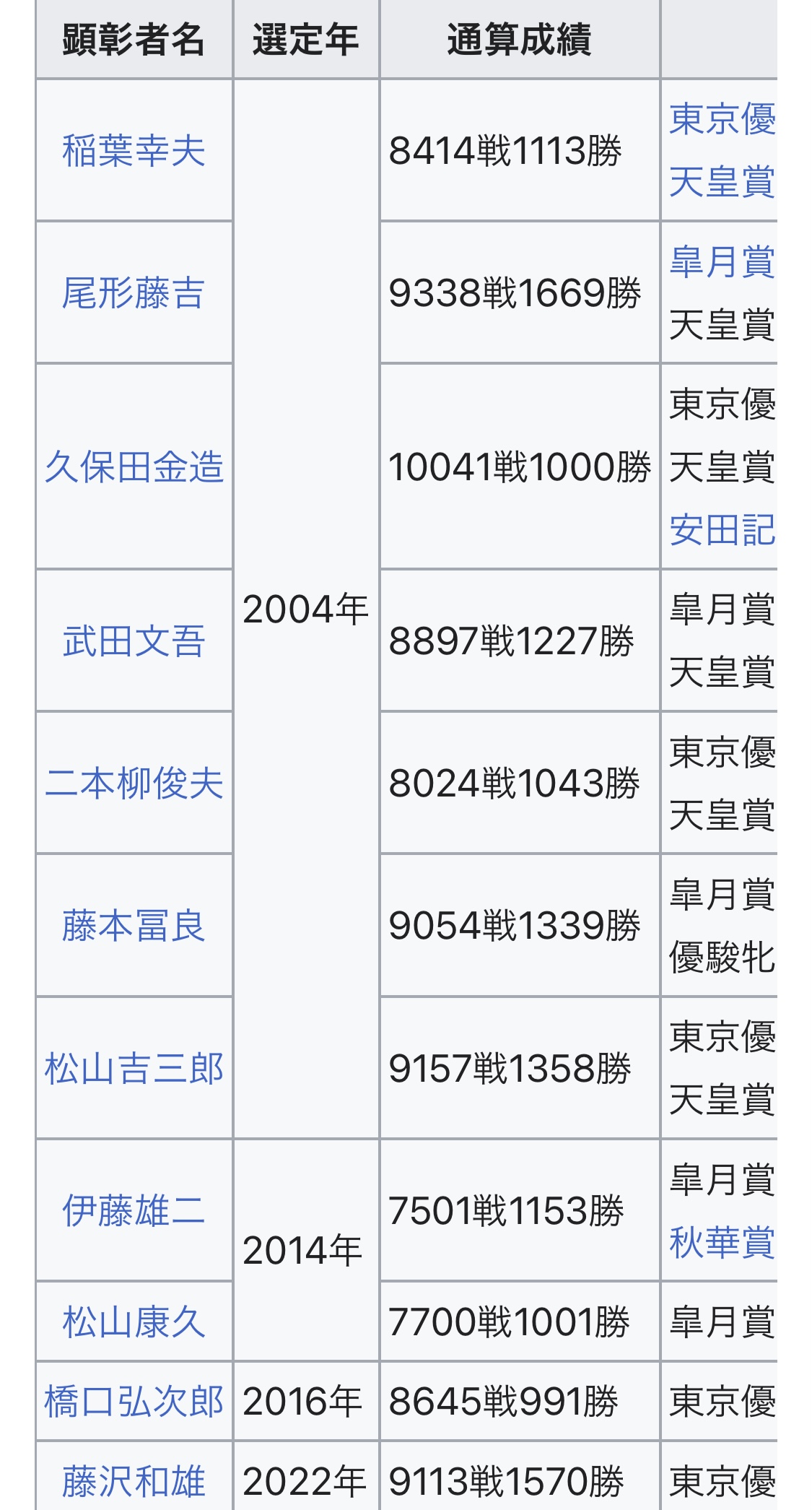Viewport: 812px width, 1510px height.
Task: Select the 伊藤雄二 link
Action: click(134, 1211)
